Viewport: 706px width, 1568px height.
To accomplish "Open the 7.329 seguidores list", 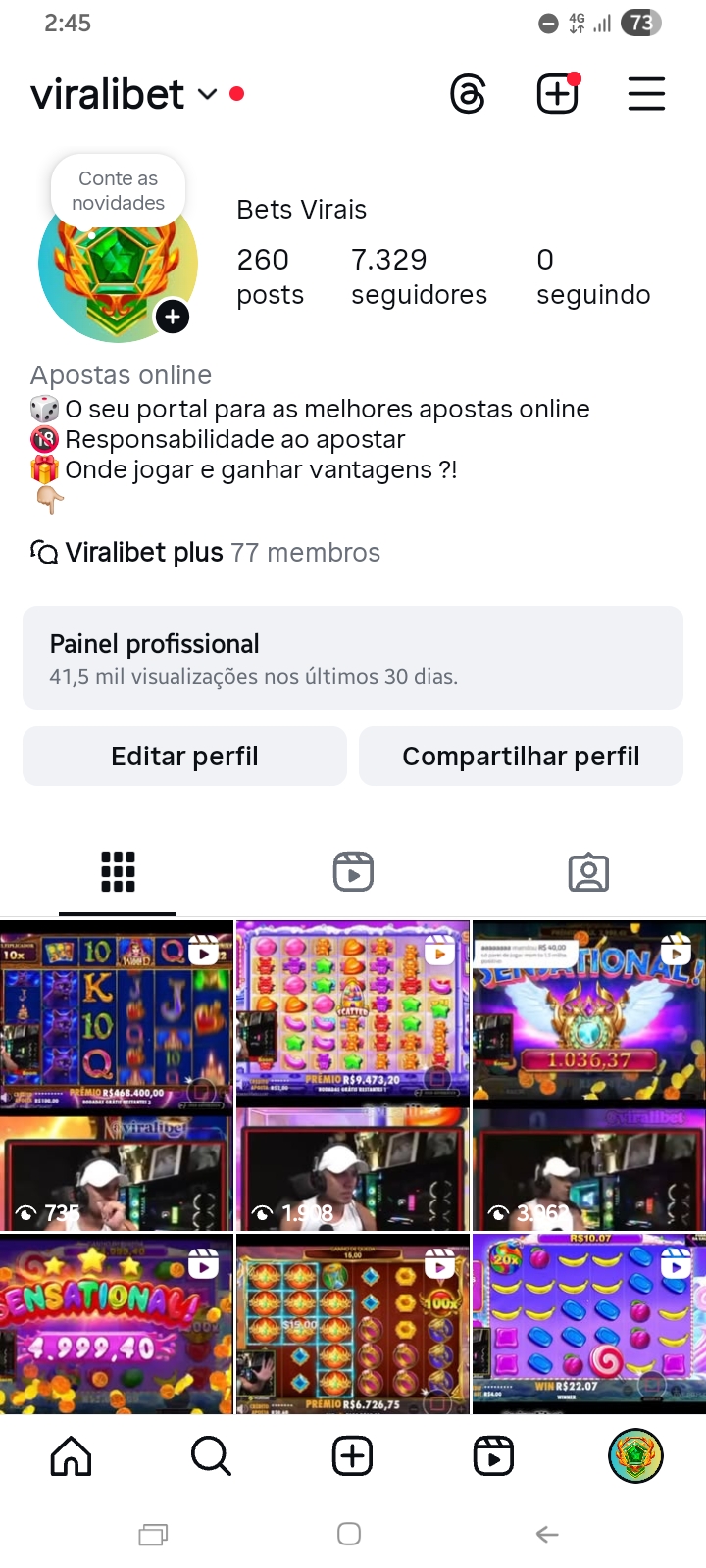I will coord(419,276).
